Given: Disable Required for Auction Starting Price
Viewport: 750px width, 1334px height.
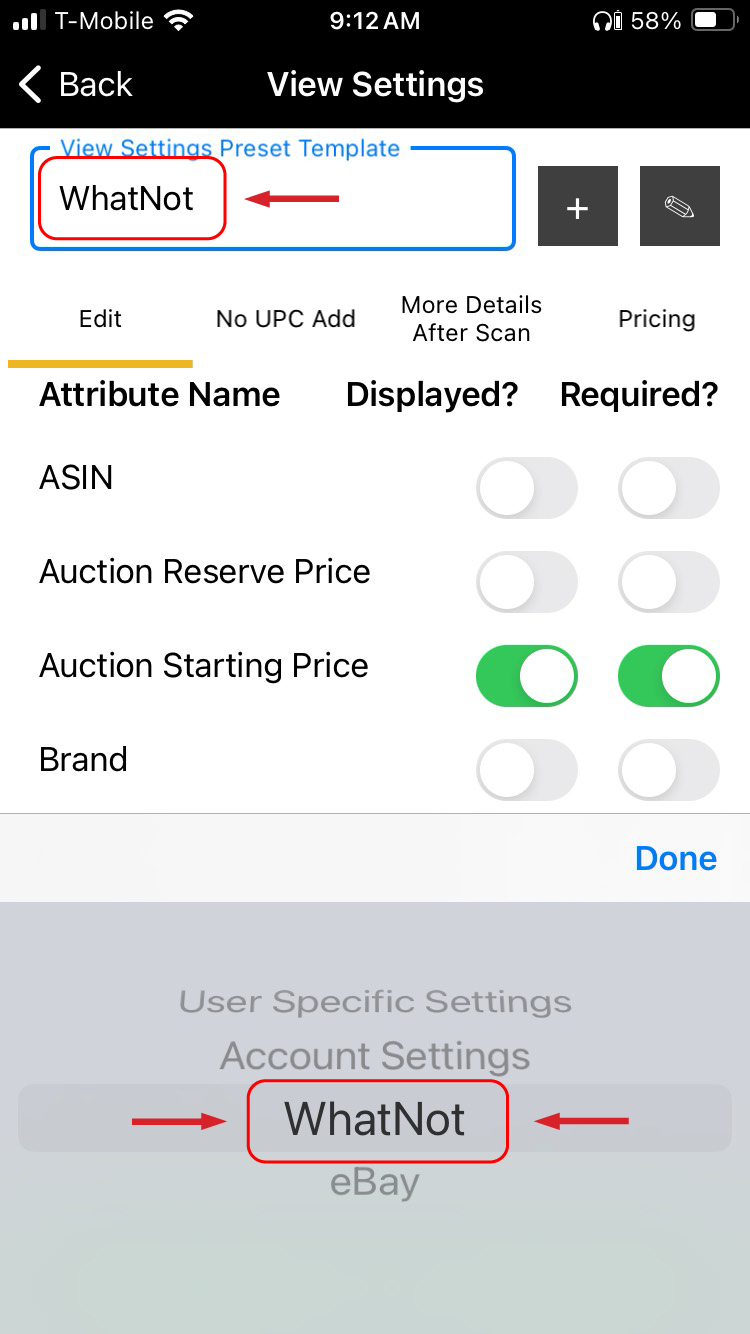Looking at the screenshot, I should (x=669, y=676).
